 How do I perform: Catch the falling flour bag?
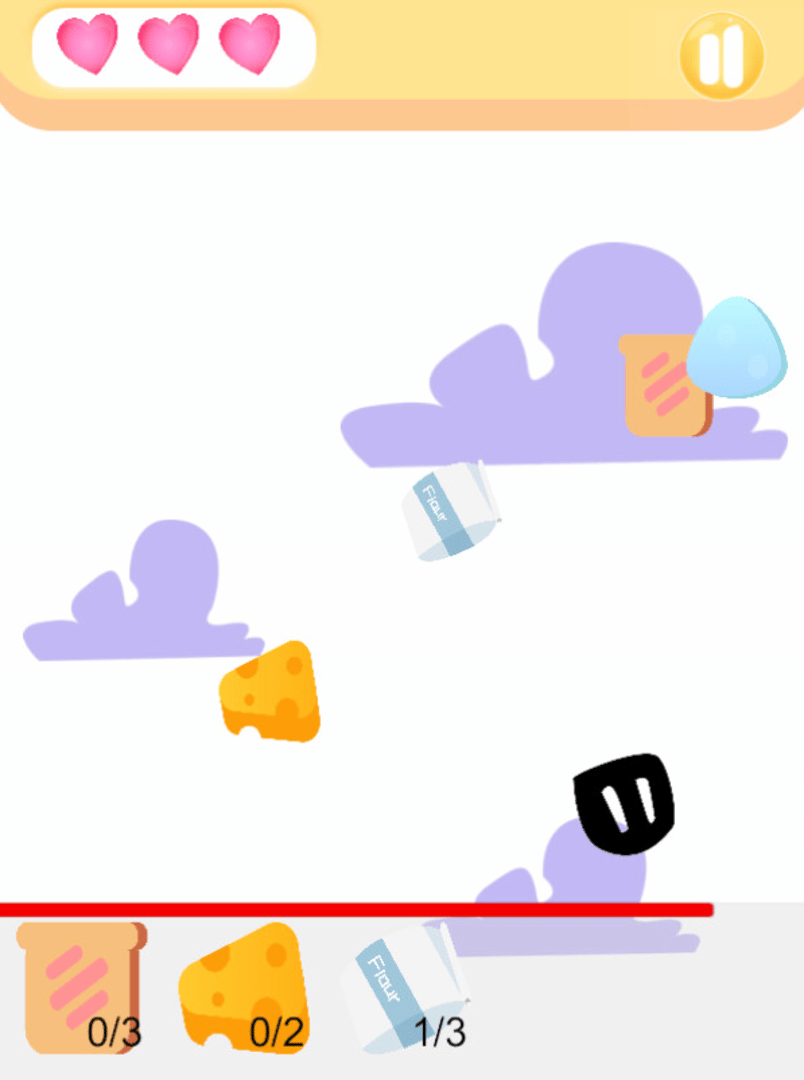pyautogui.click(x=450, y=512)
